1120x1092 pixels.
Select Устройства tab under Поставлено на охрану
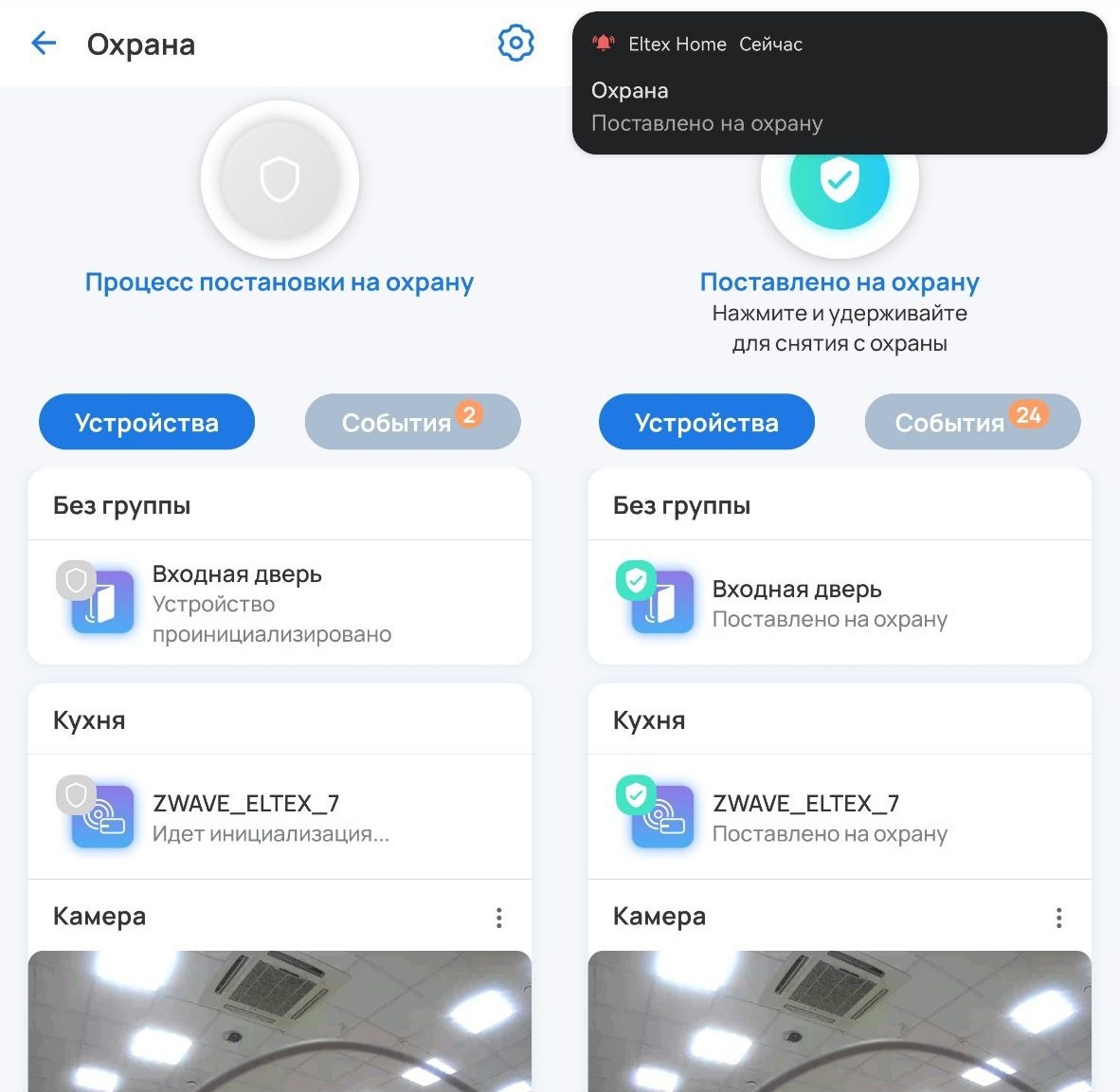[707, 422]
